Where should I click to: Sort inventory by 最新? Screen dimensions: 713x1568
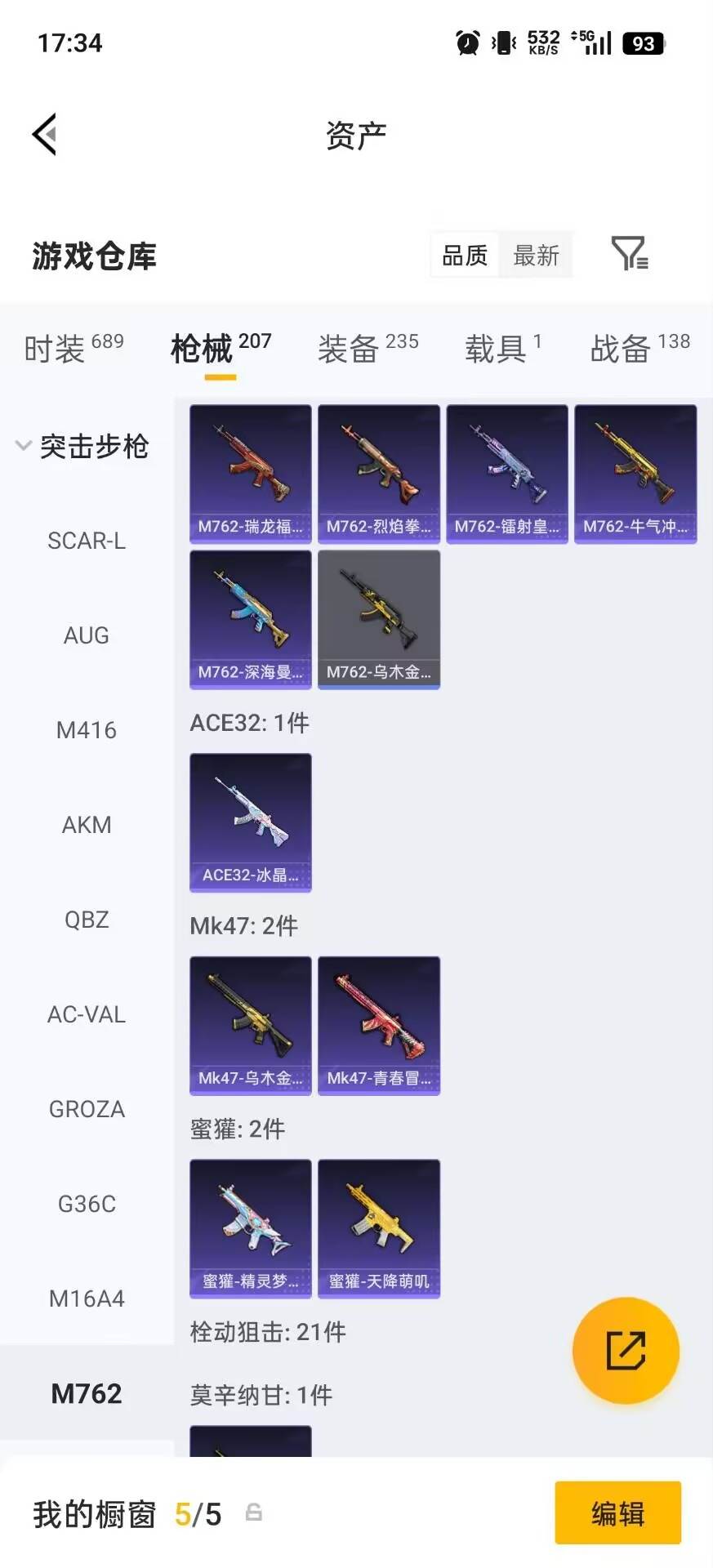[x=536, y=256]
